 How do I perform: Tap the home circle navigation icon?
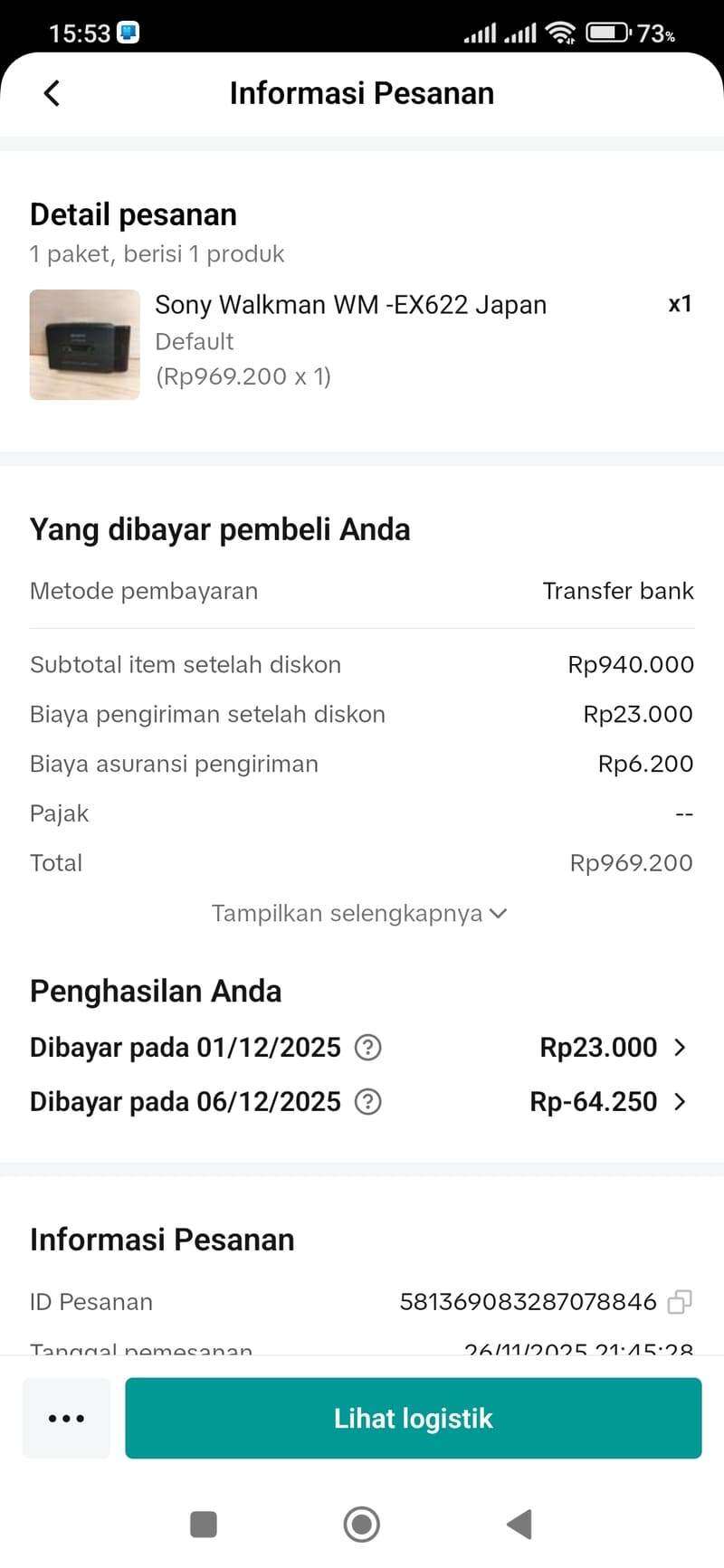click(361, 1525)
